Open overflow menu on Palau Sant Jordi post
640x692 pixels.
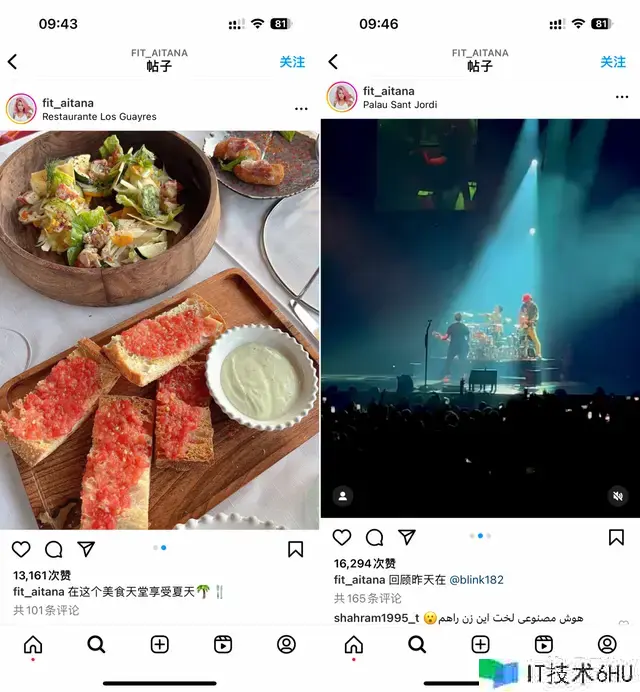click(x=622, y=97)
